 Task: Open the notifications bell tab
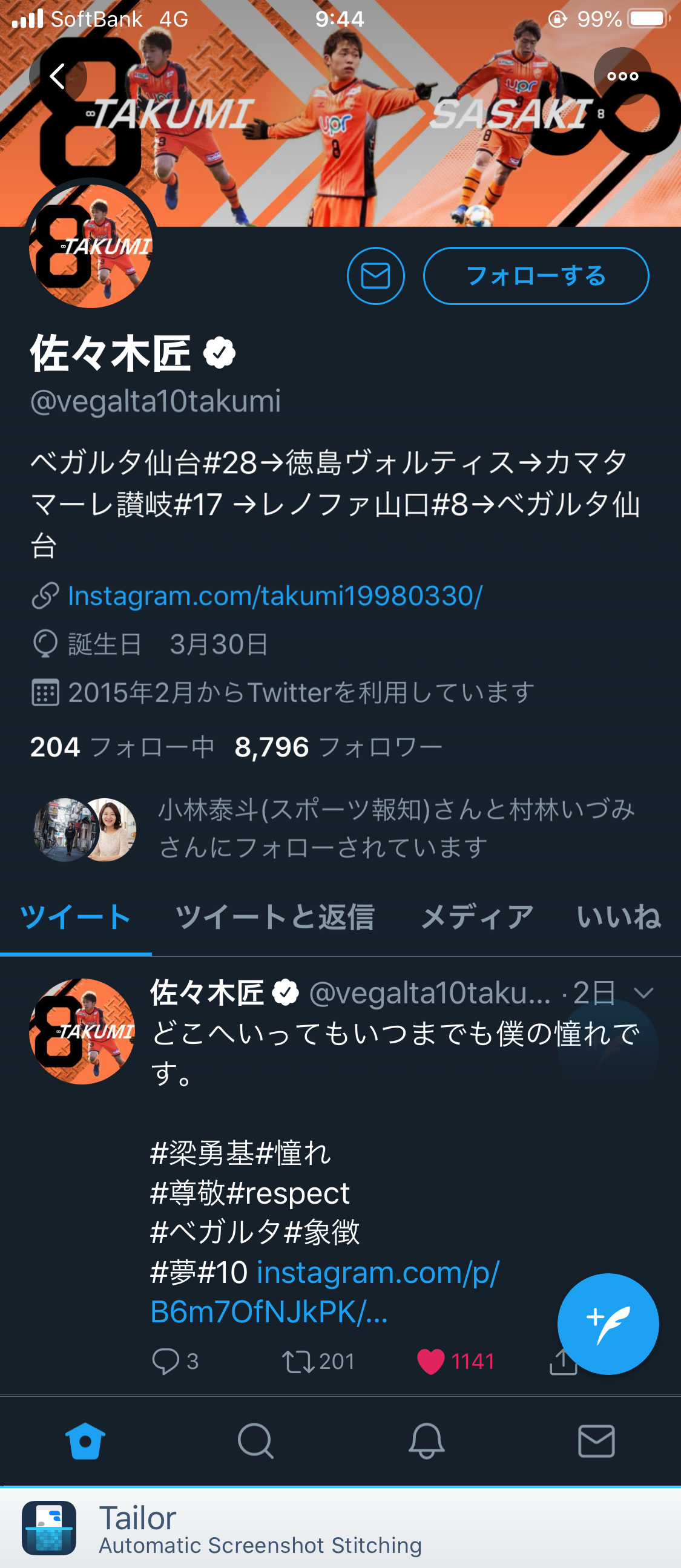point(426,1440)
